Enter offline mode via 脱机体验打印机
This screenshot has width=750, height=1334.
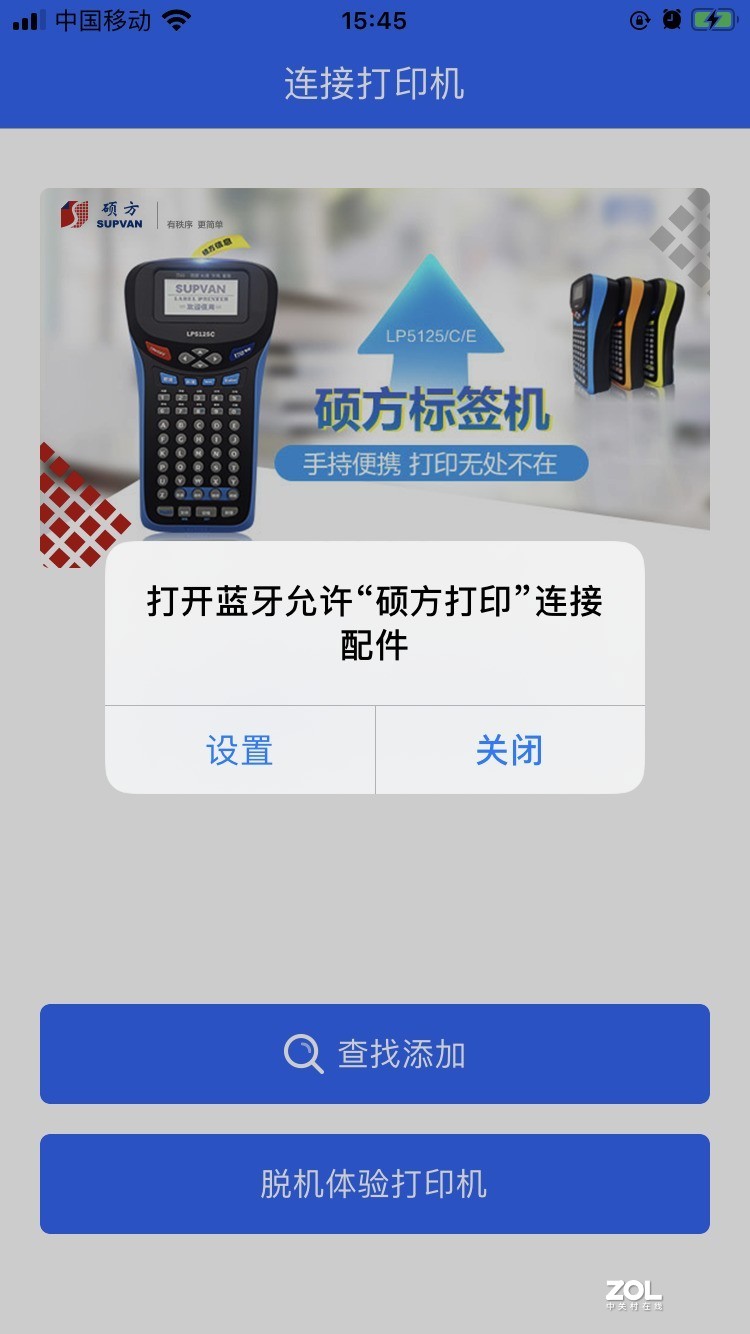pos(374,1184)
